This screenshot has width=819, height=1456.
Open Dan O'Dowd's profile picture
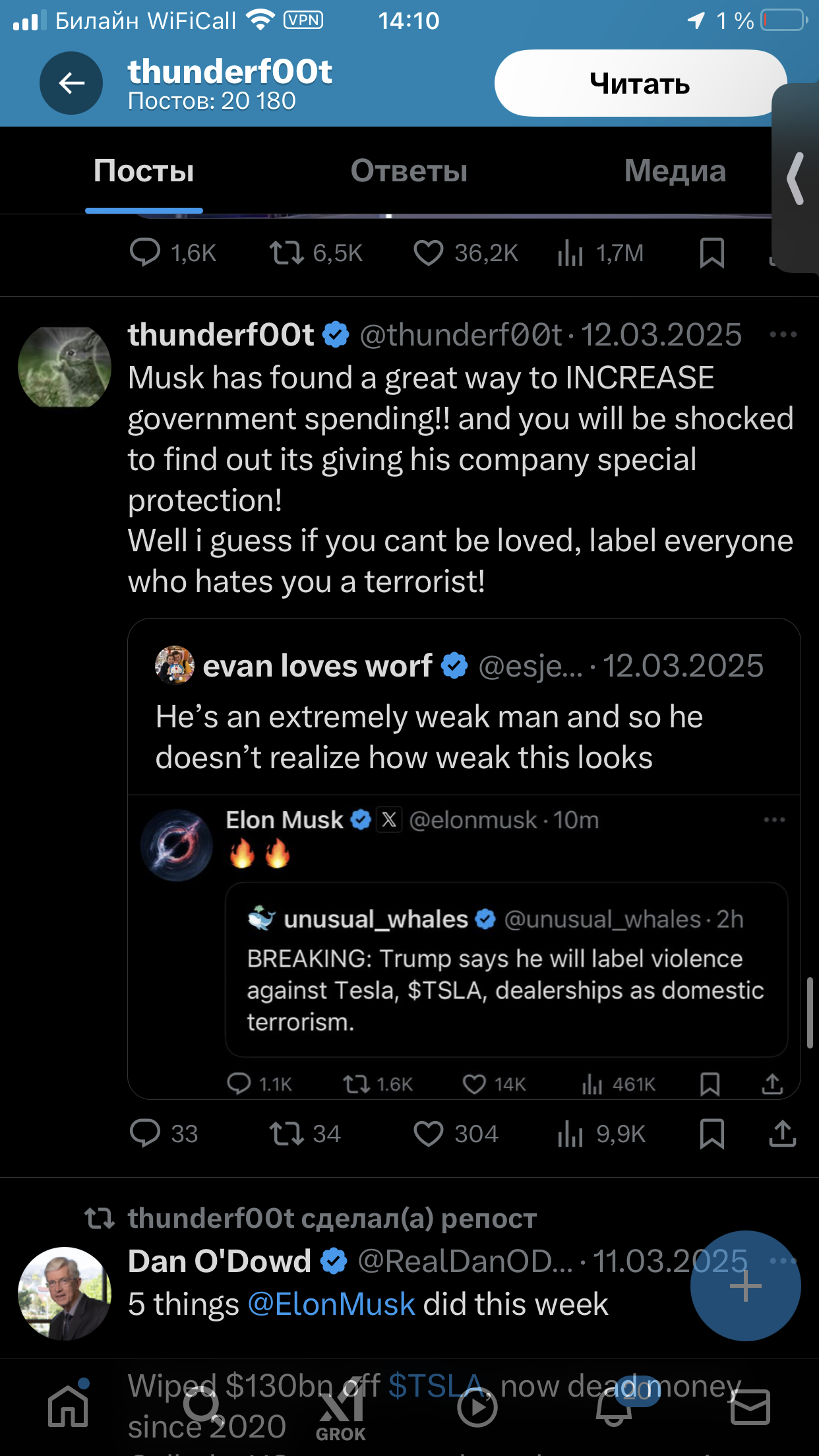(65, 1292)
